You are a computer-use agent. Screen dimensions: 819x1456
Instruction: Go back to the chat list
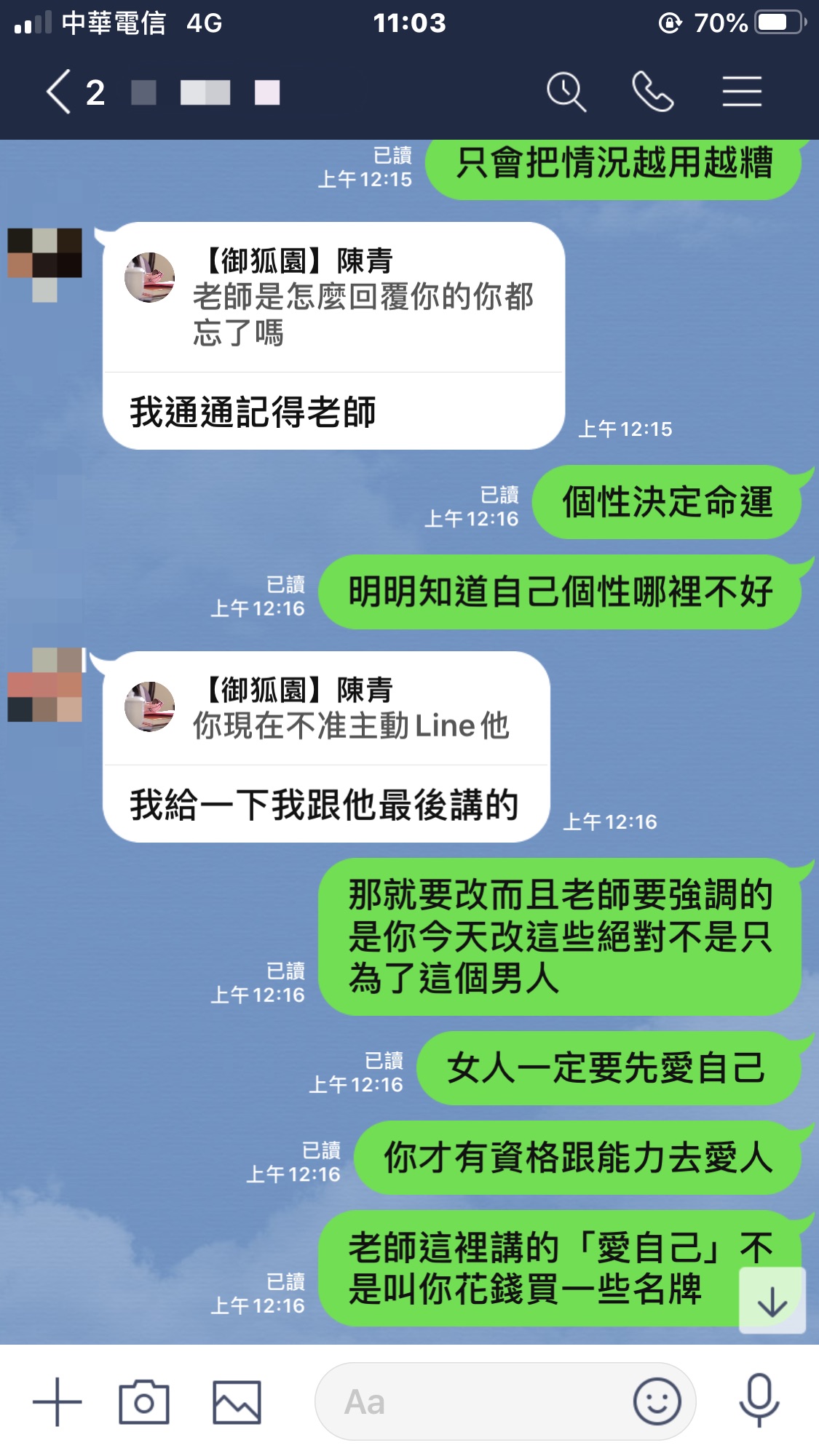tap(60, 92)
